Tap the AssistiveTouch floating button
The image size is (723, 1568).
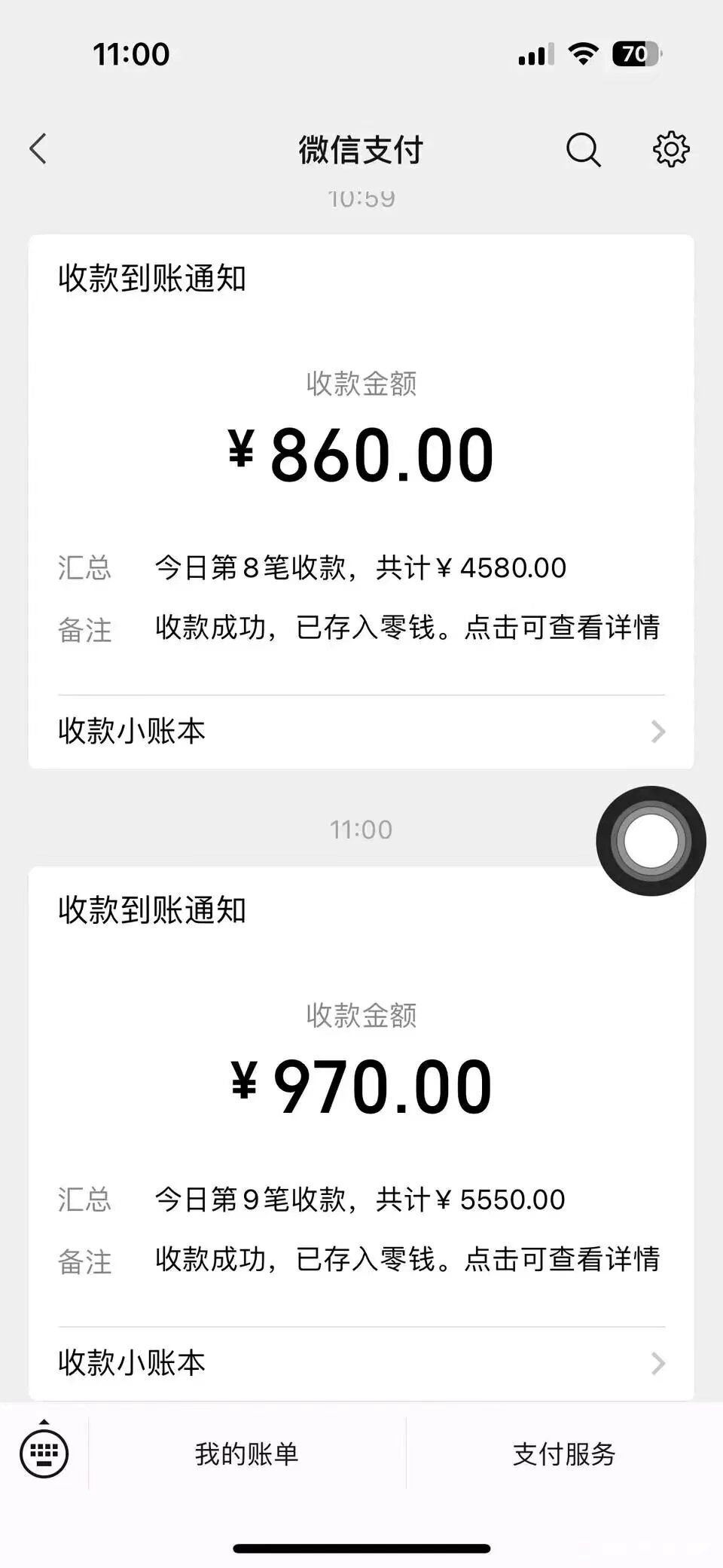[x=651, y=841]
